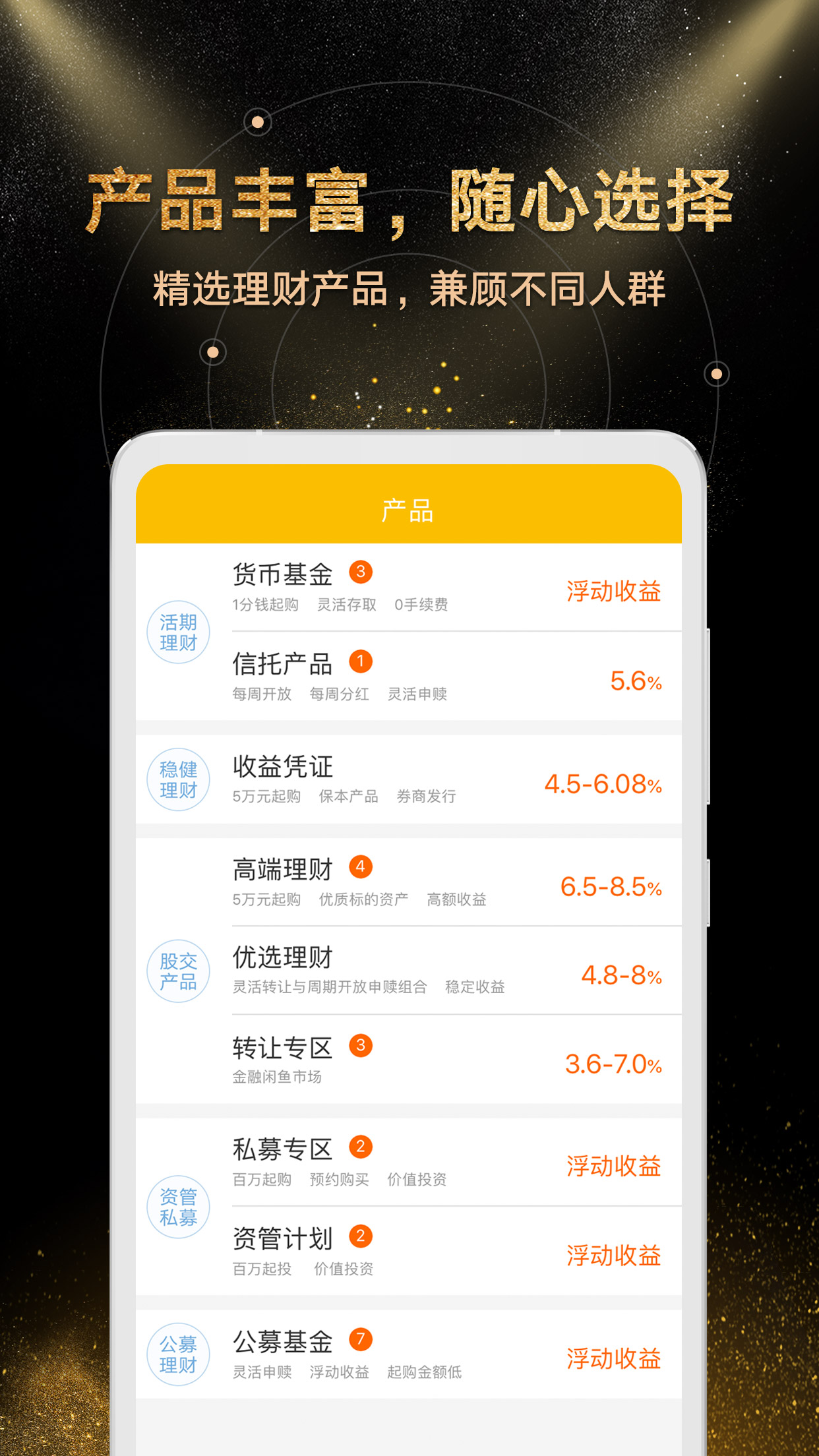Select the 活期理财 category badge
Image resolution: width=819 pixels, height=1456 pixels.
pyautogui.click(x=178, y=632)
